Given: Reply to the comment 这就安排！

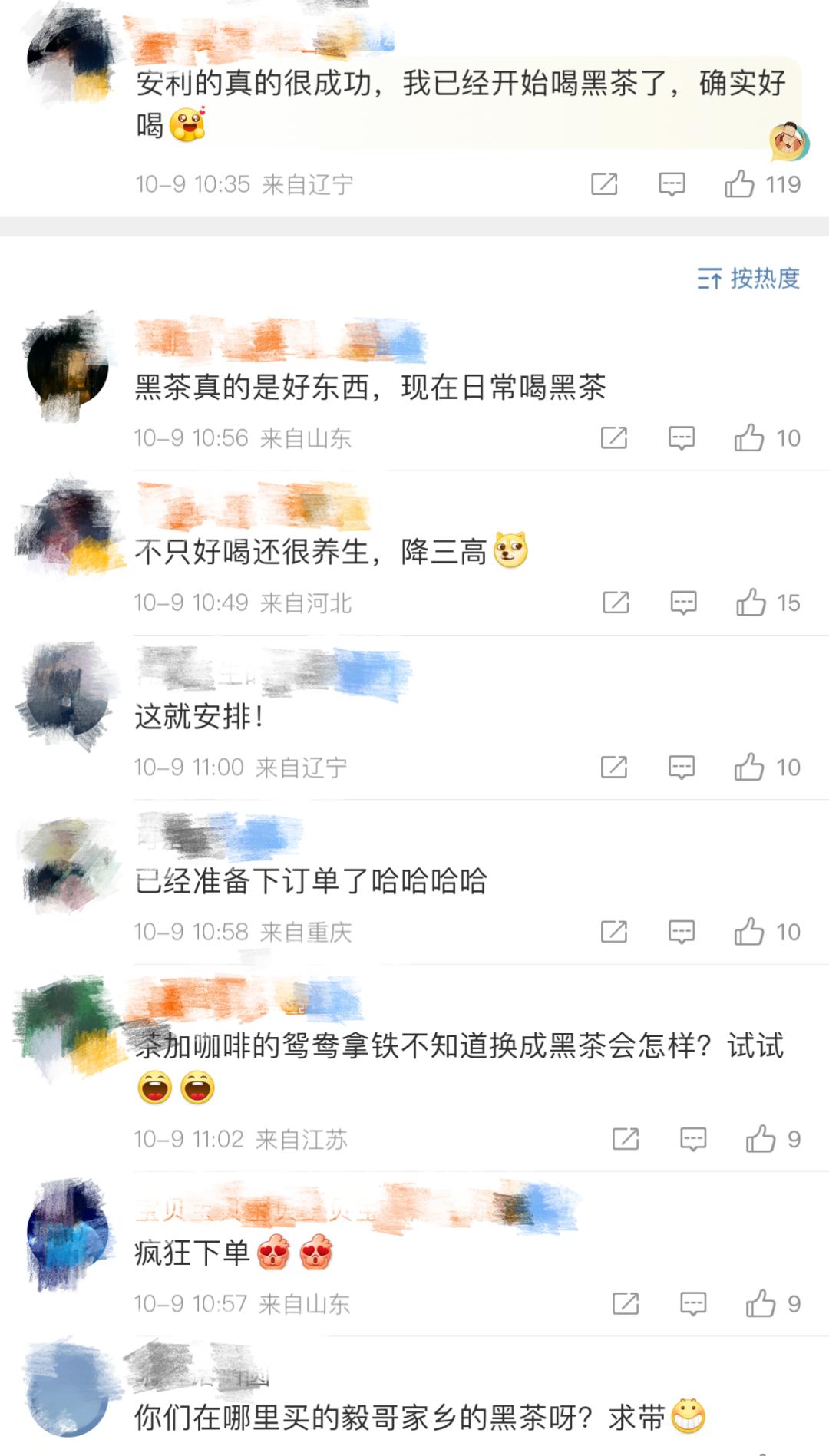Looking at the screenshot, I should (682, 767).
